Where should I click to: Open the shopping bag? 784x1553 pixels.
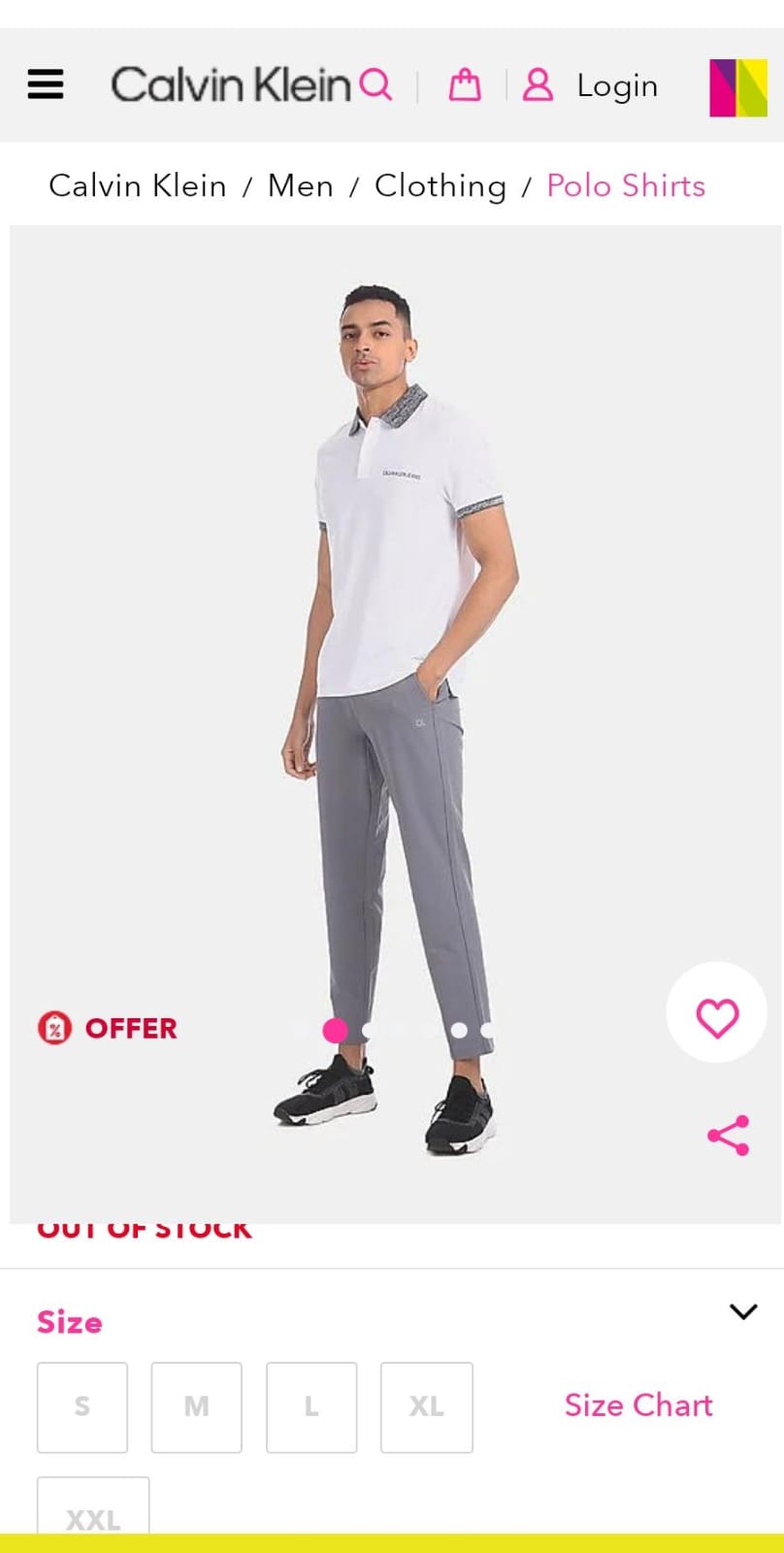point(464,85)
